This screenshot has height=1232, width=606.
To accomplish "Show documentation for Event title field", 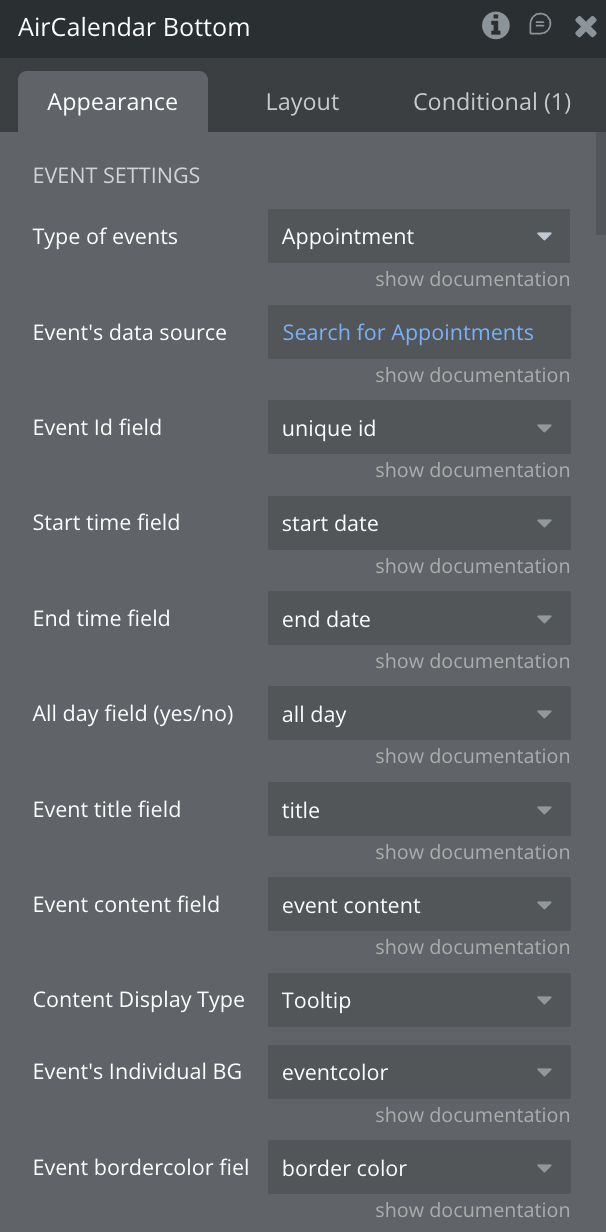I will 472,853.
